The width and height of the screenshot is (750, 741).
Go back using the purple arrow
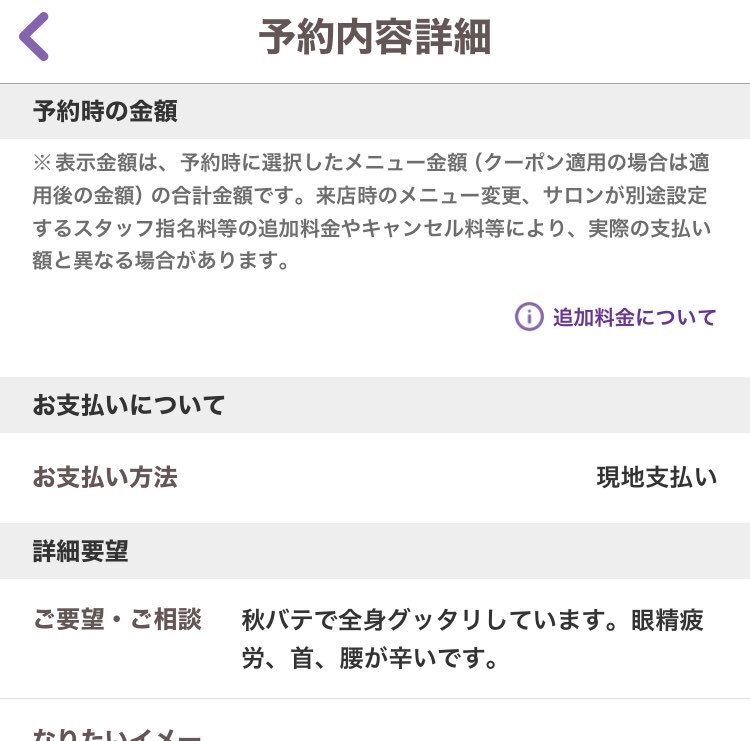click(35, 37)
